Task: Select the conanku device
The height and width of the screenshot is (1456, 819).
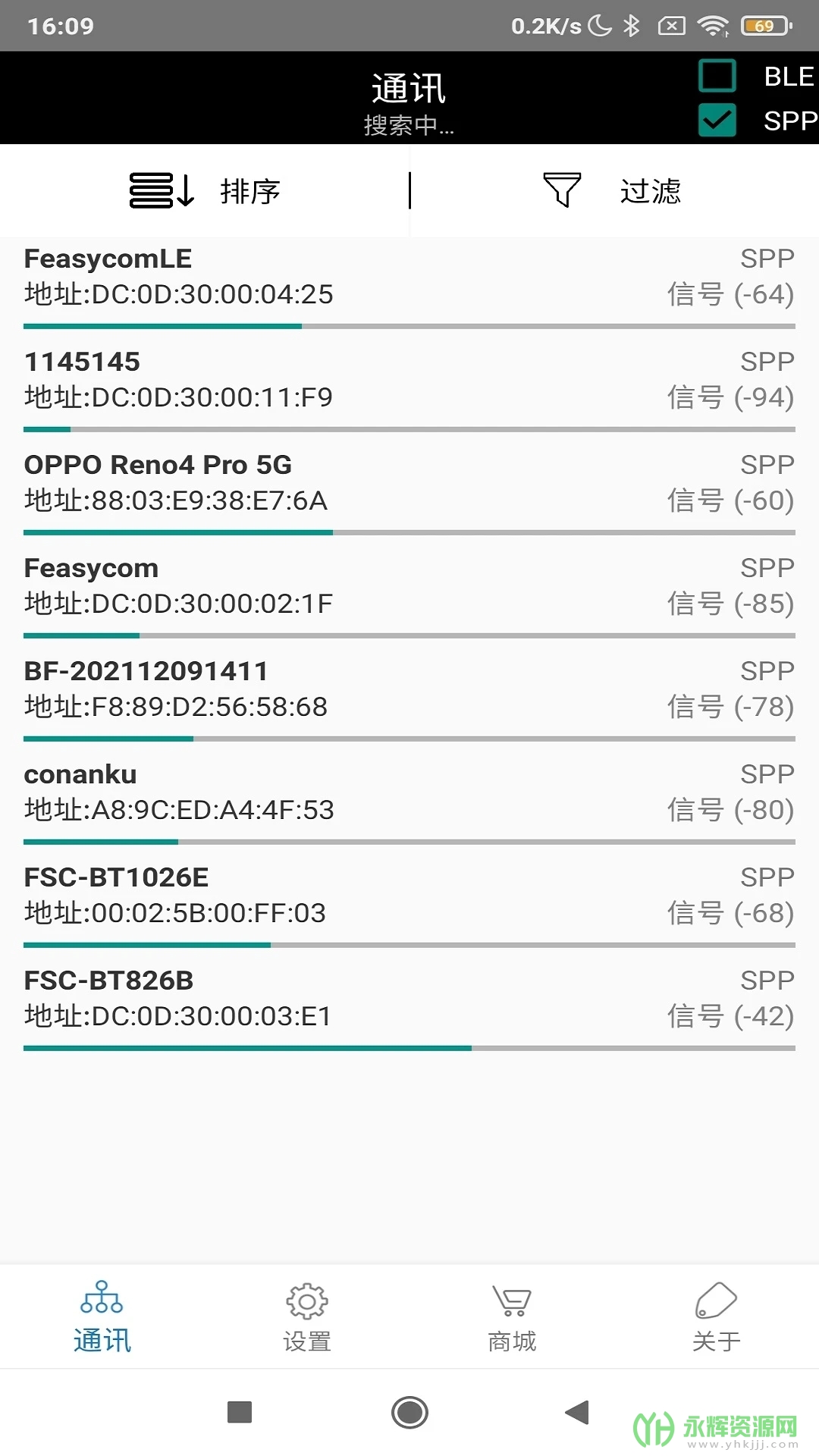Action: (x=409, y=793)
